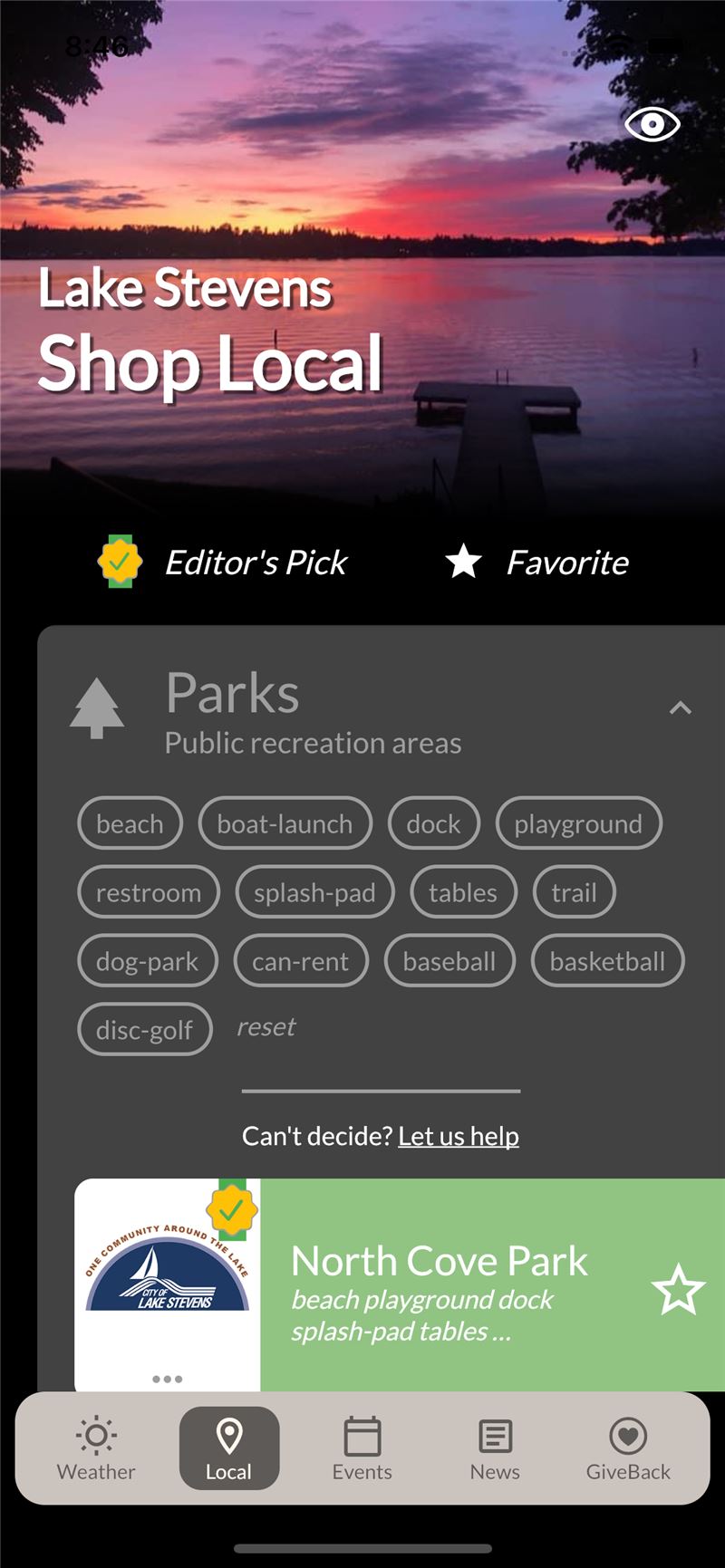Open the Let us help link
This screenshot has width=725, height=1568.
tap(459, 1136)
